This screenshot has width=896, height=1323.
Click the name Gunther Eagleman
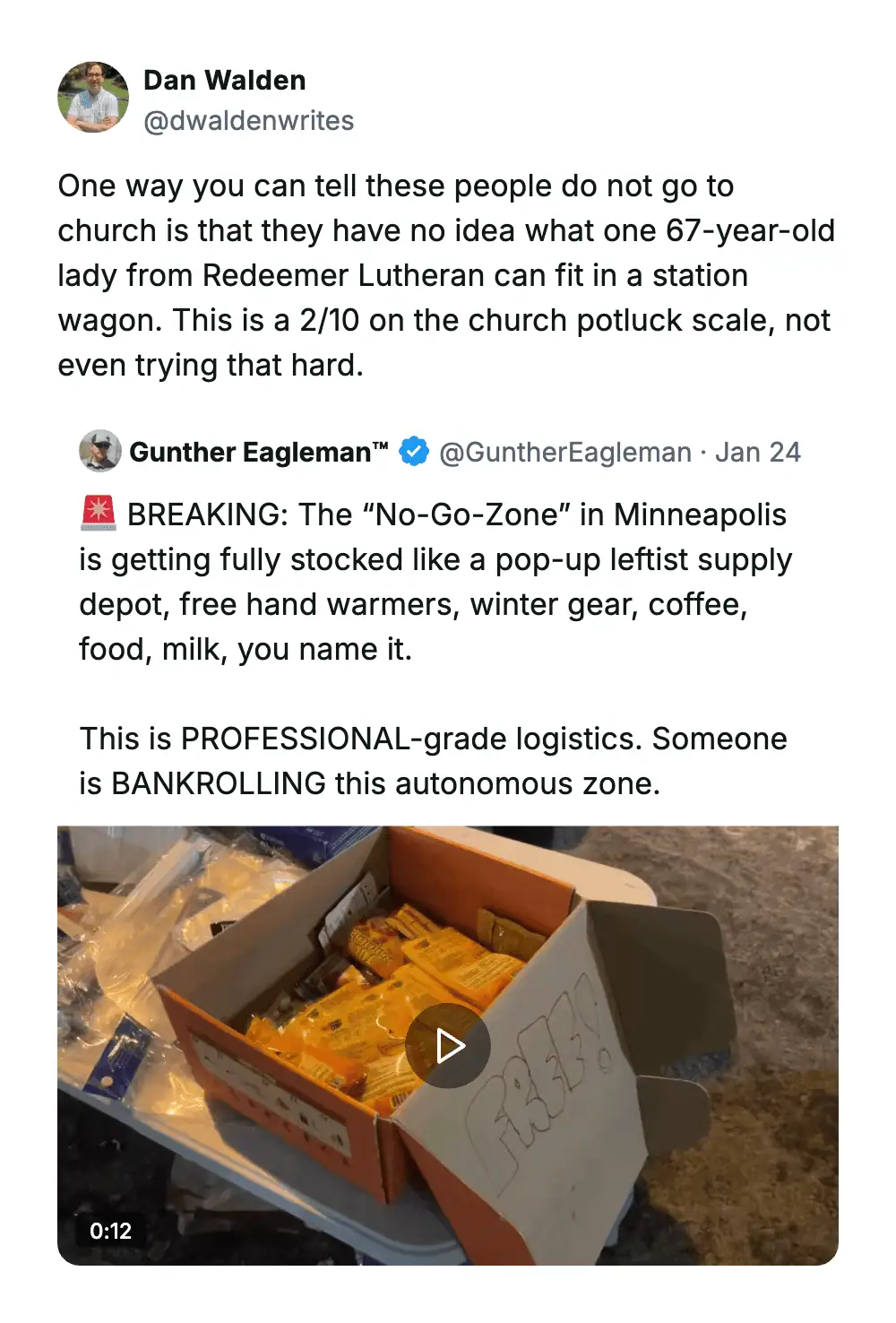point(256,453)
